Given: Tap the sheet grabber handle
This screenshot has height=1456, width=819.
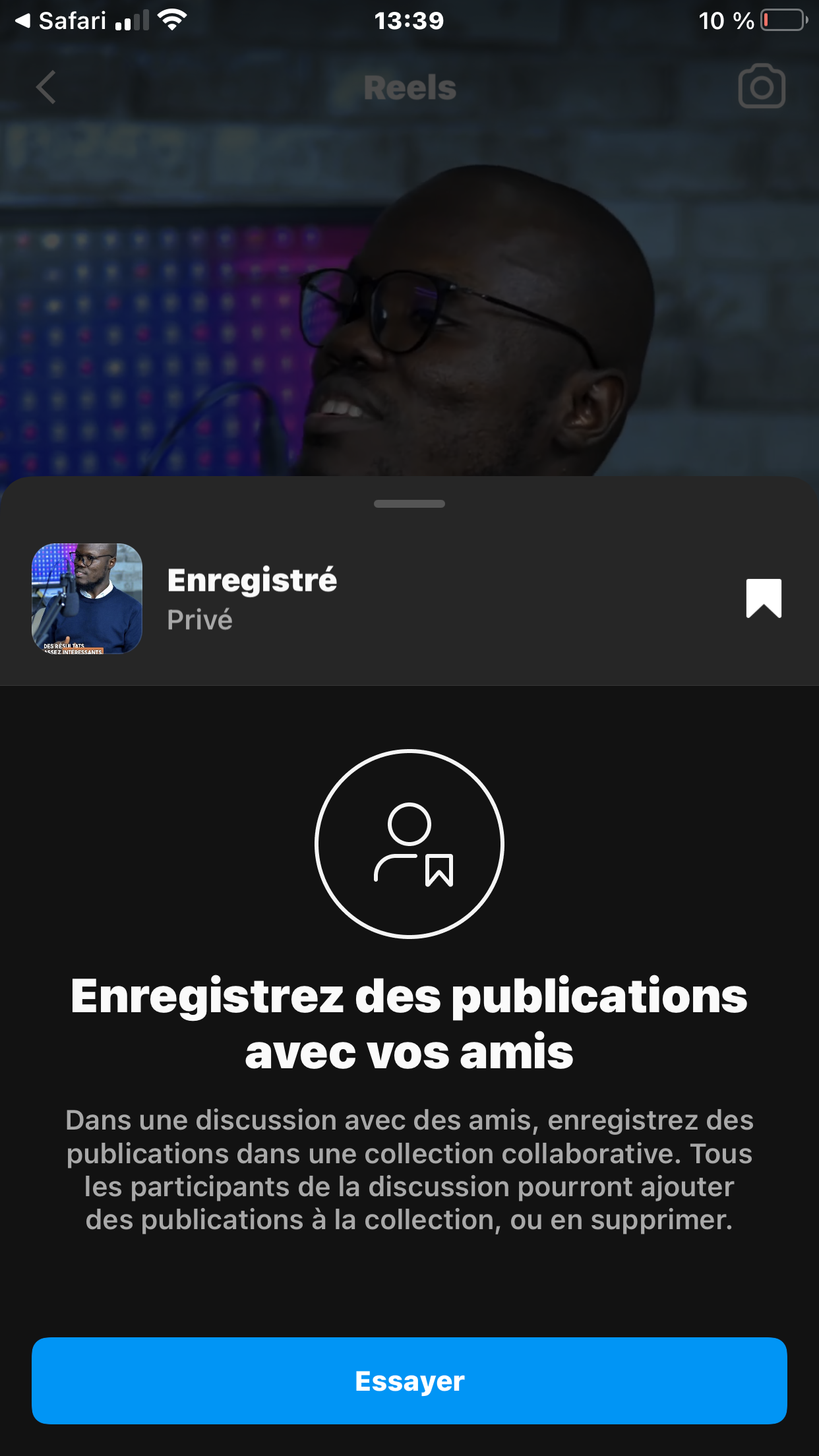Looking at the screenshot, I should tap(409, 504).
